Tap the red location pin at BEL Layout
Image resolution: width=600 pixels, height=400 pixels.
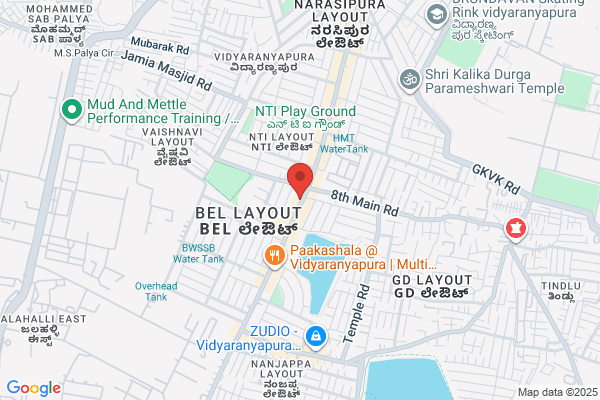tap(300, 181)
